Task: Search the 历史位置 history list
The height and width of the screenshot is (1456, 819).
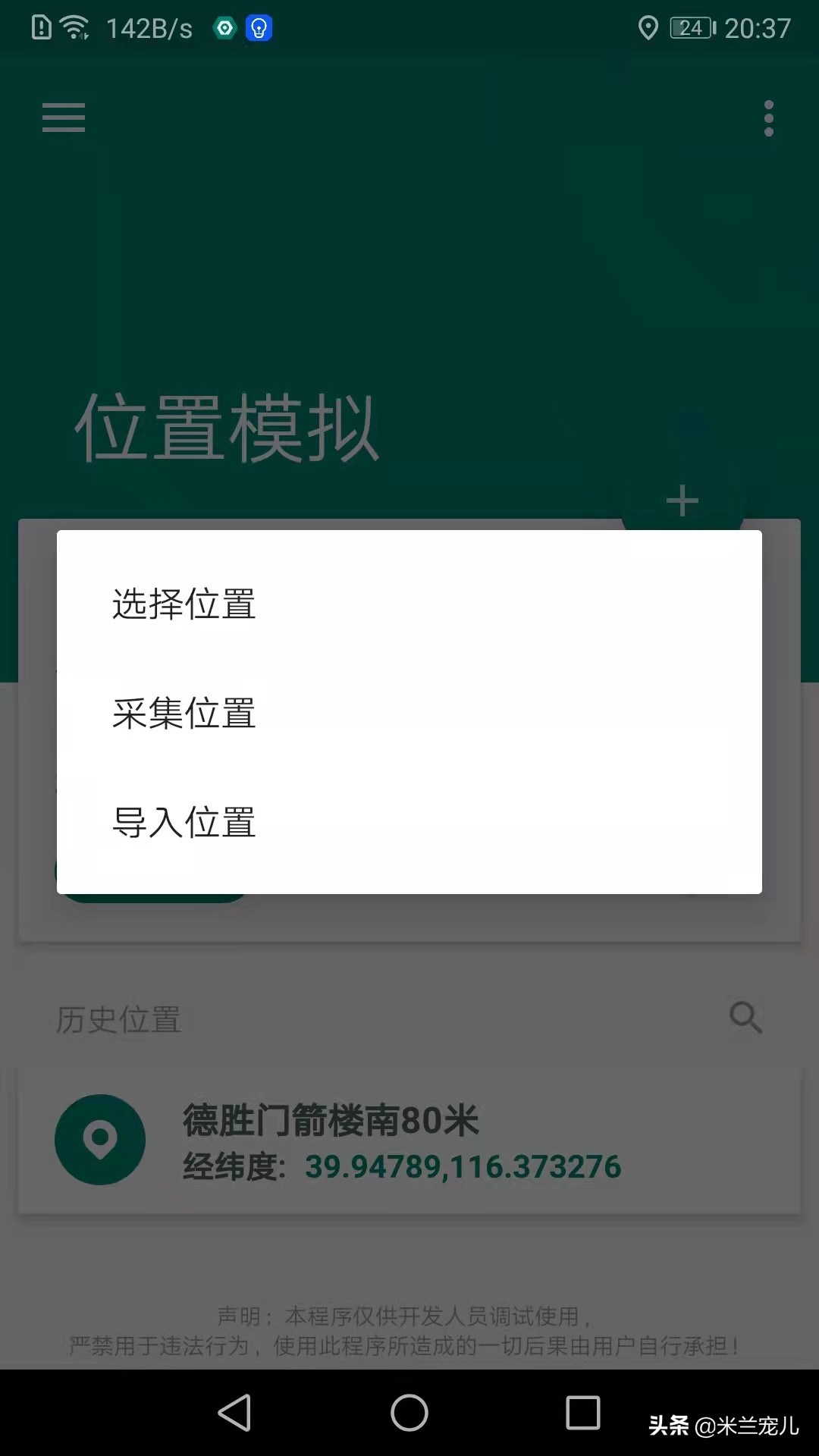Action: (745, 1018)
